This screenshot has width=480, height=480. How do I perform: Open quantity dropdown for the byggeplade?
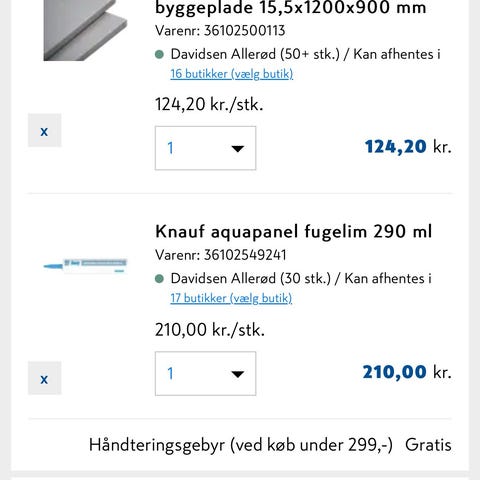(205, 148)
